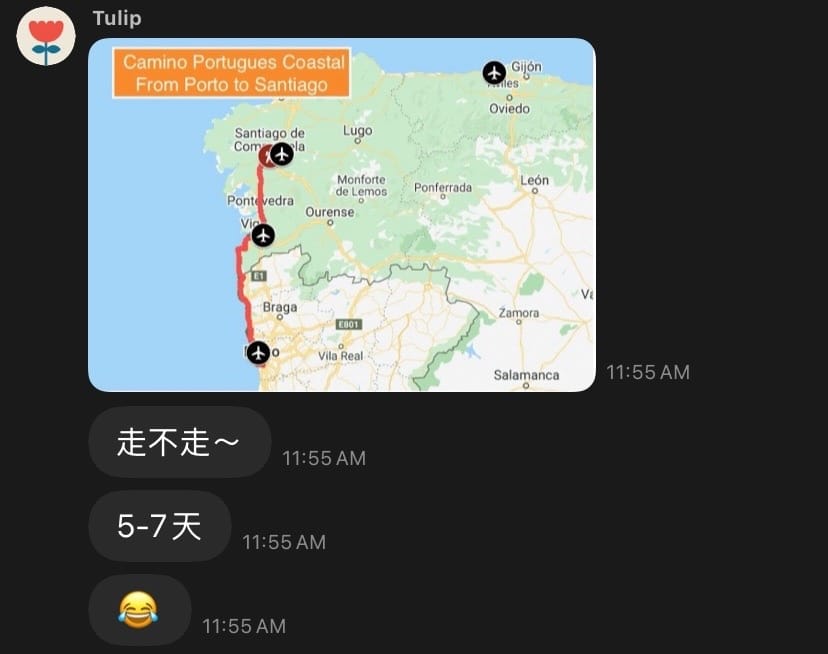Open the shared Camino map image
This screenshot has height=654, width=828.
[341, 215]
